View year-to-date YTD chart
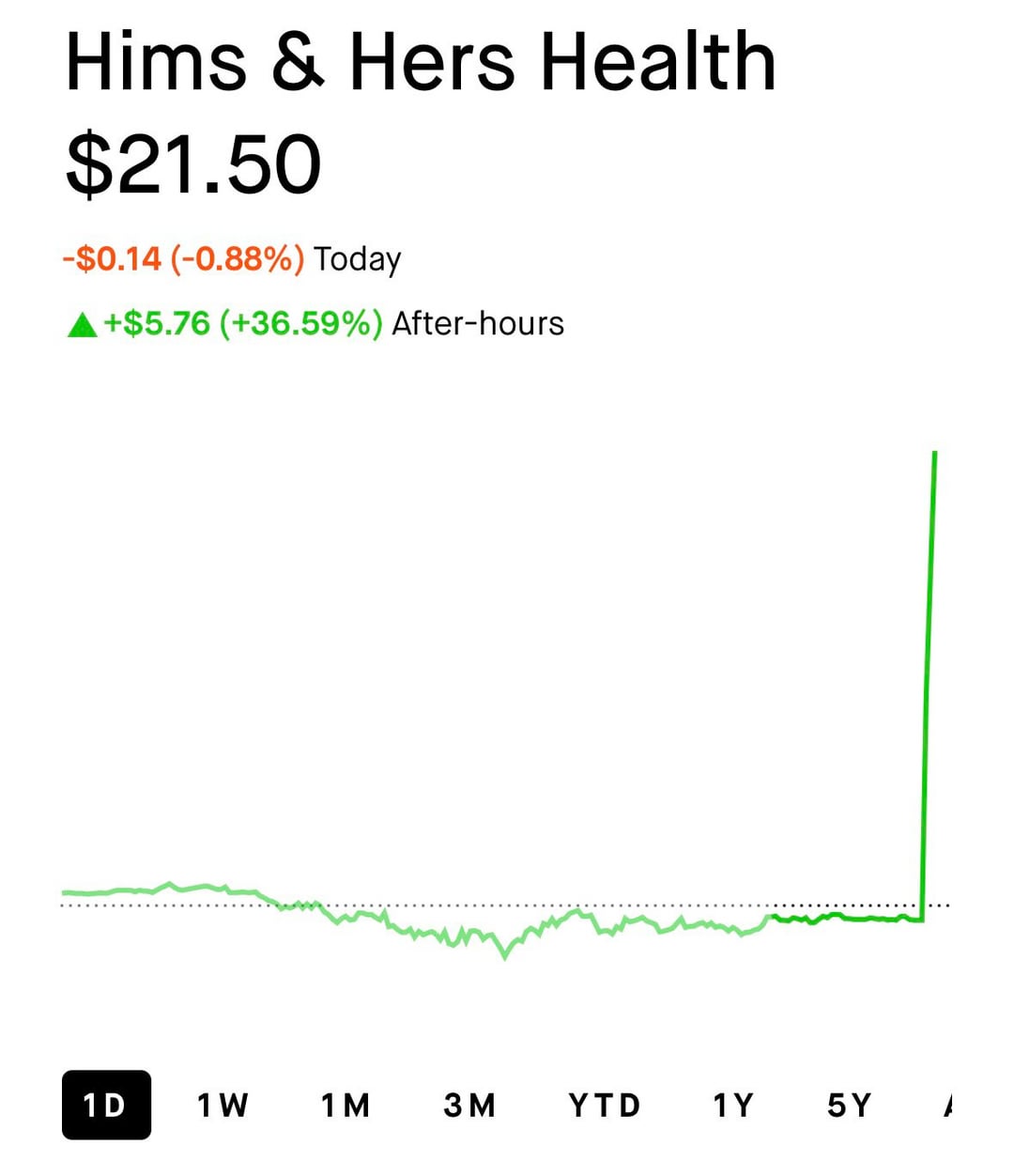1014x1176 pixels. tap(604, 1105)
